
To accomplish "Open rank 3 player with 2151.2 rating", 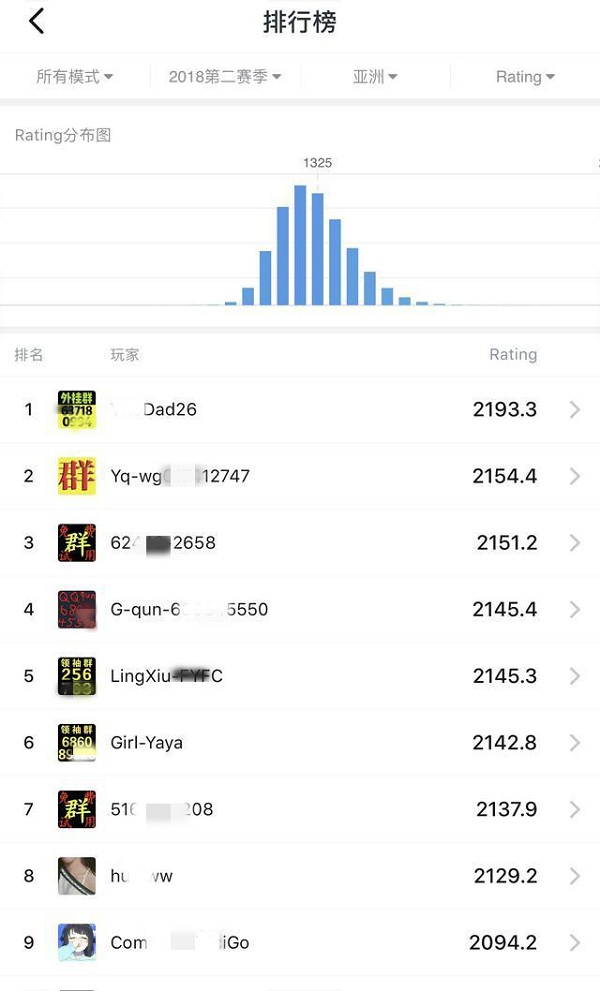I will (300, 543).
